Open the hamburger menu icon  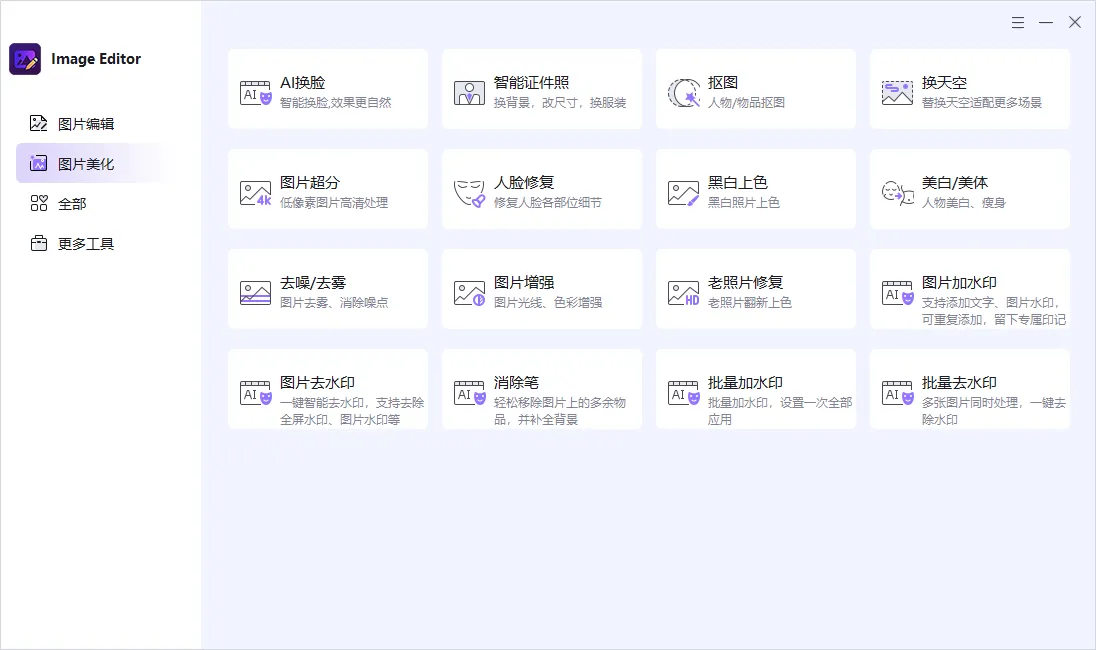pyautogui.click(x=1018, y=22)
